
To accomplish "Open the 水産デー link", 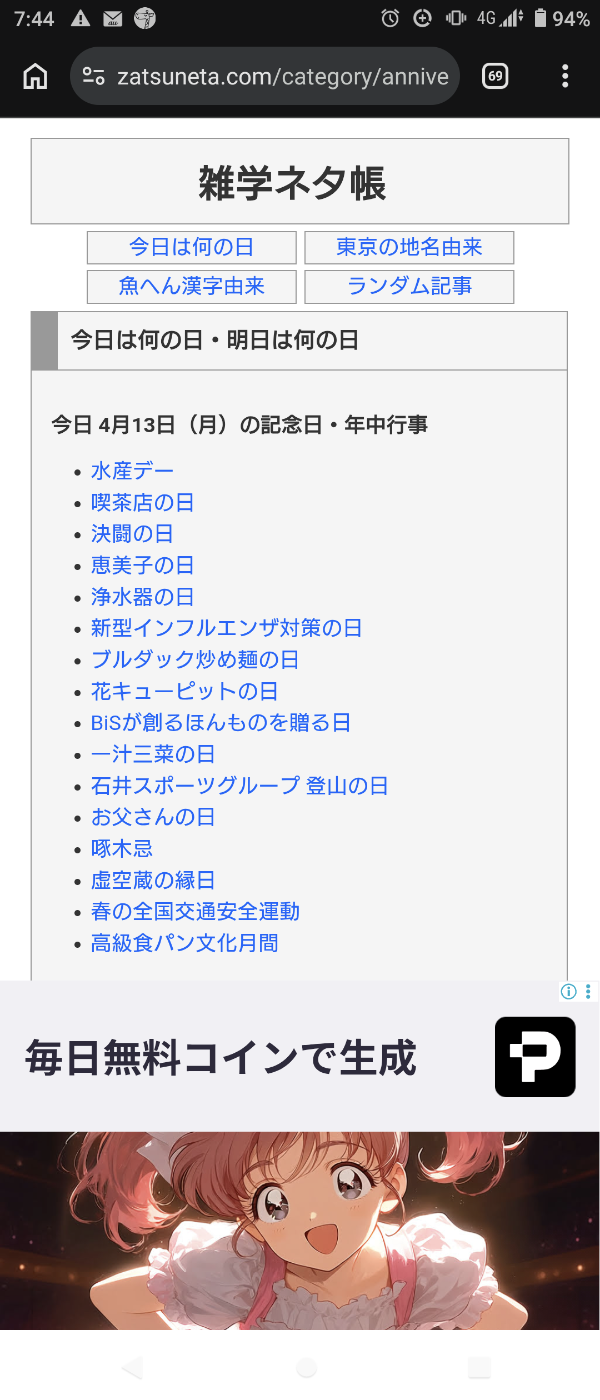I will (x=132, y=471).
